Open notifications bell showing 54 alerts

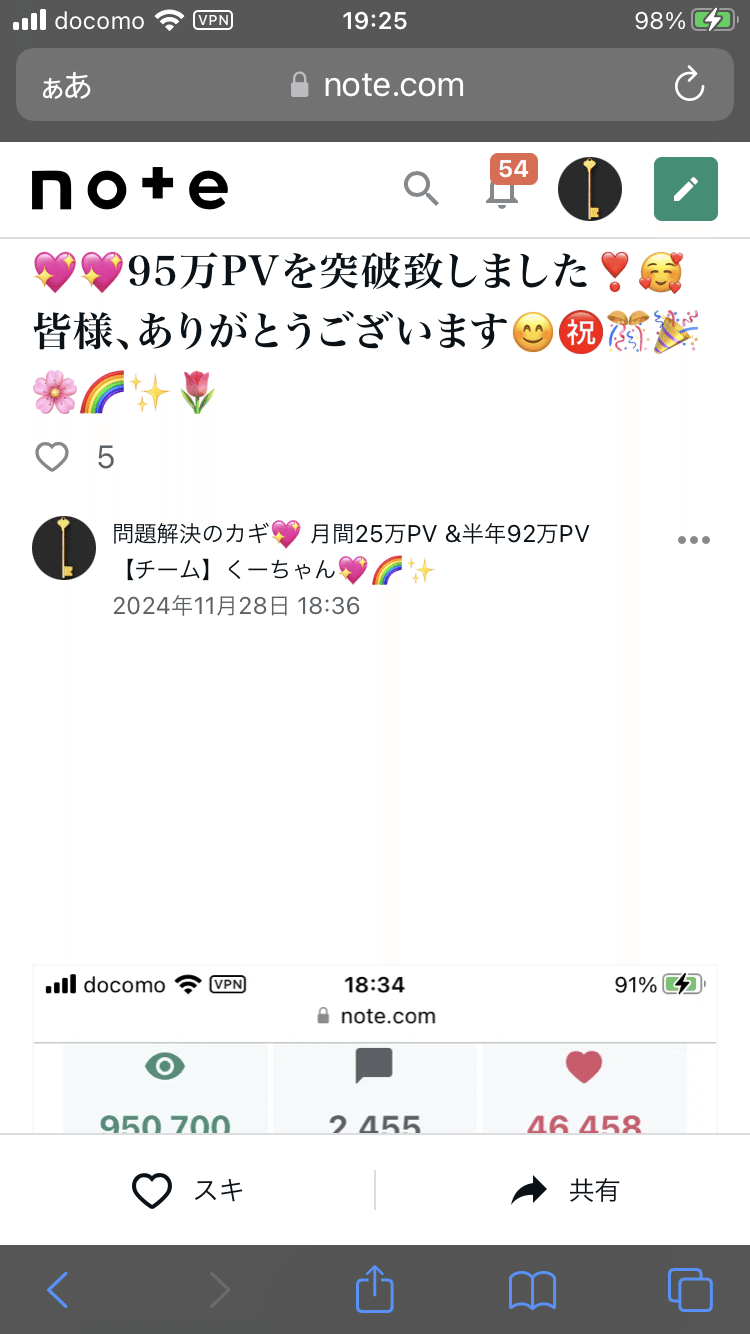(x=501, y=192)
